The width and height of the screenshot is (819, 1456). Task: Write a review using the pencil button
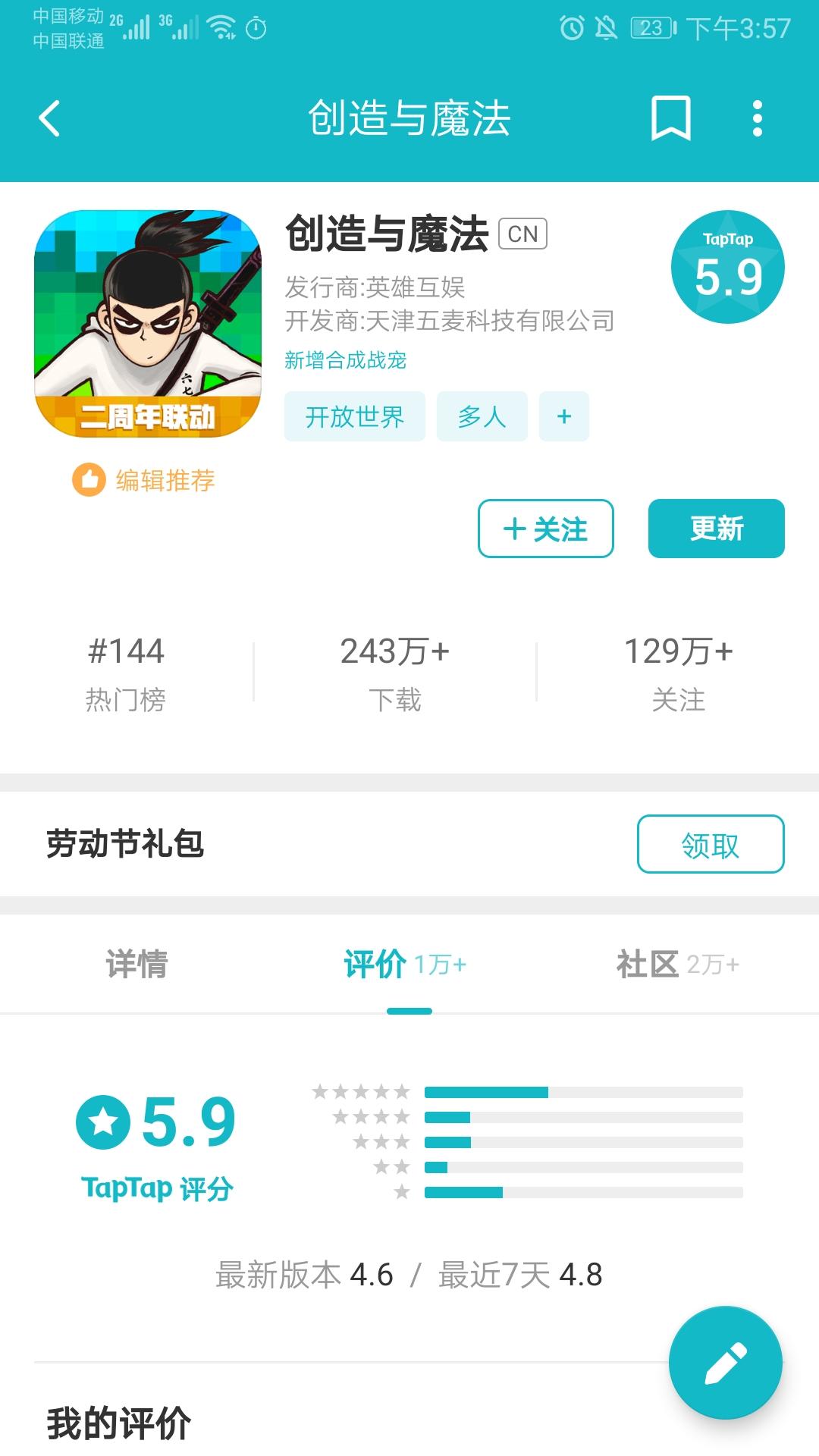(725, 1362)
